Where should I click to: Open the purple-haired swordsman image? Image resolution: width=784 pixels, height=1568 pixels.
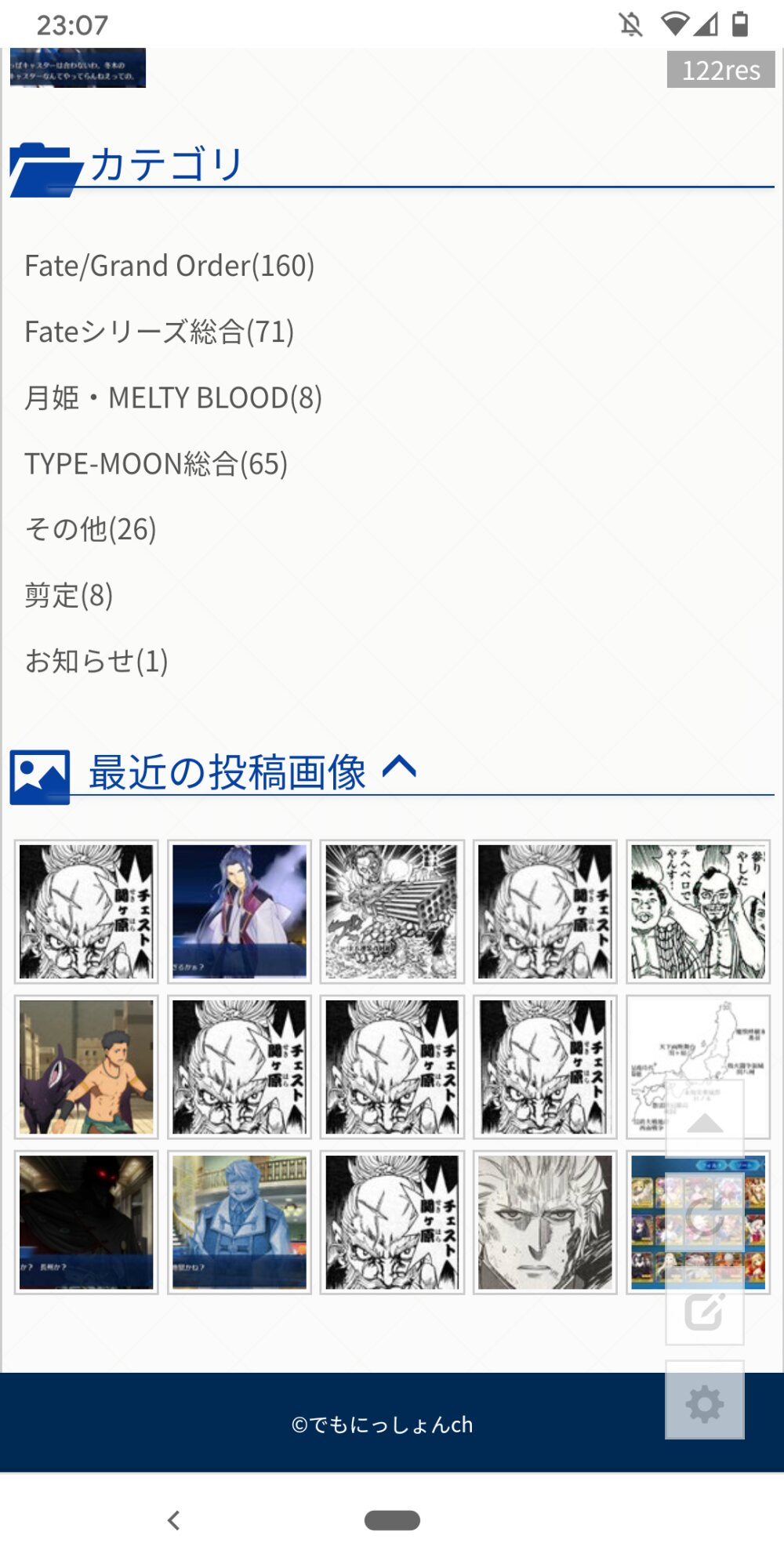click(x=239, y=911)
